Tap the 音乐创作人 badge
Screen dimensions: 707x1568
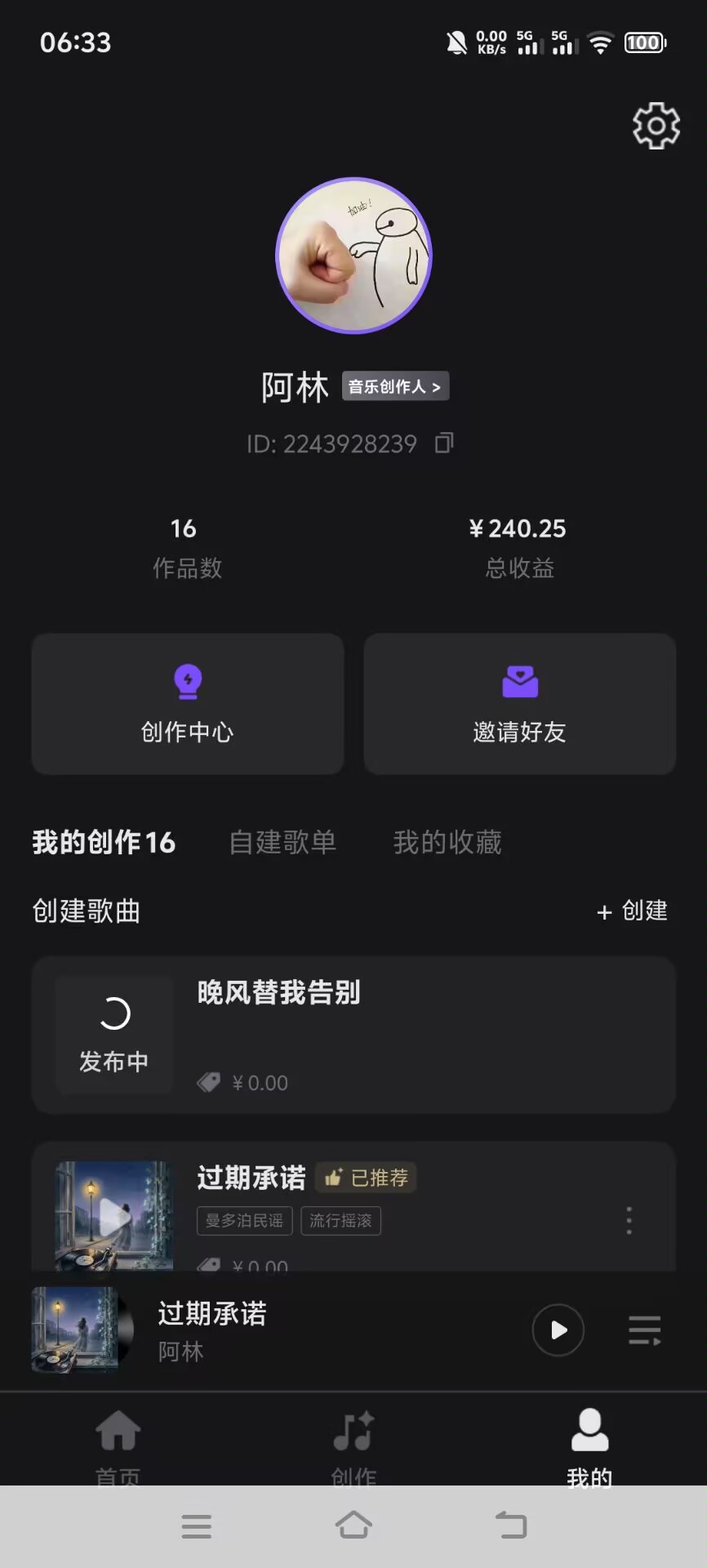(x=395, y=386)
